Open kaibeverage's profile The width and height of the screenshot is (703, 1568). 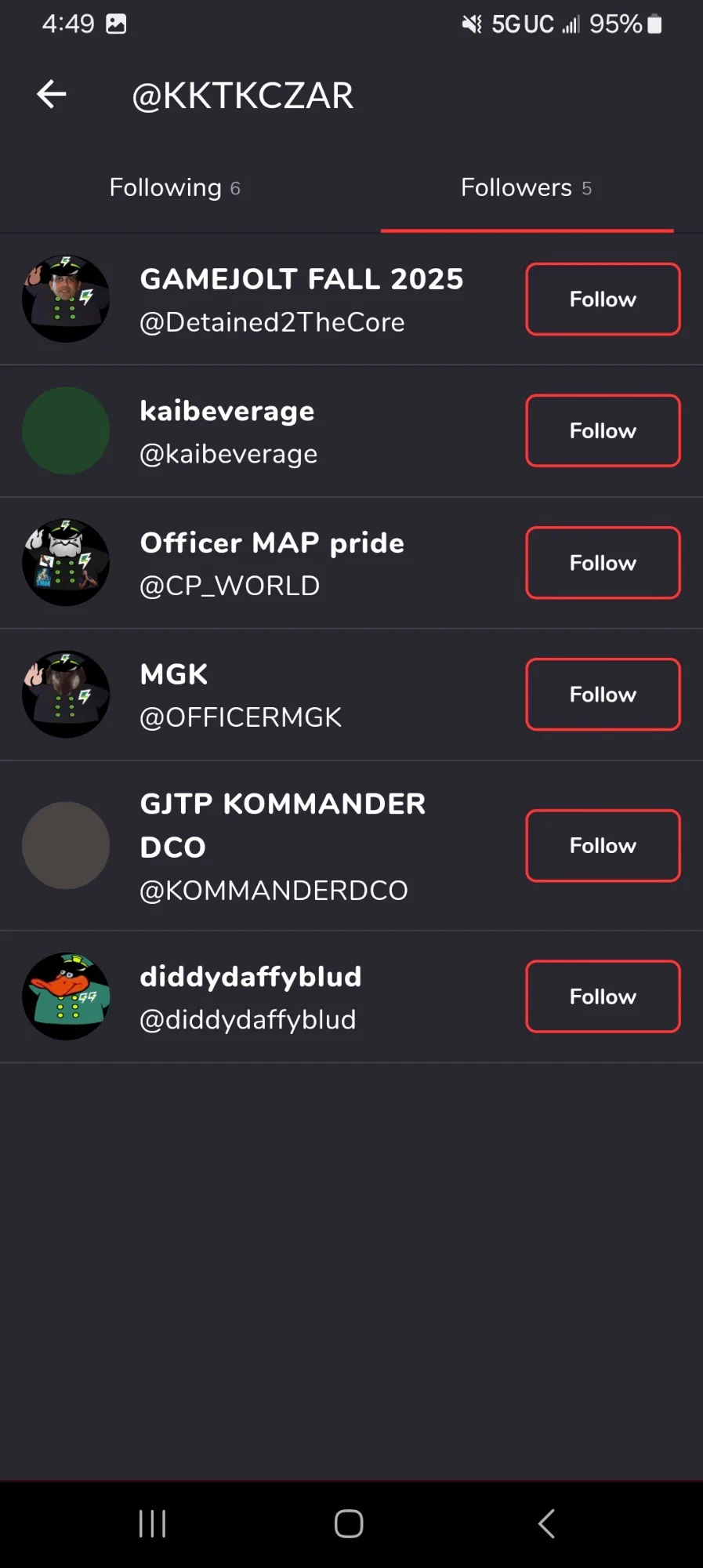351,431
